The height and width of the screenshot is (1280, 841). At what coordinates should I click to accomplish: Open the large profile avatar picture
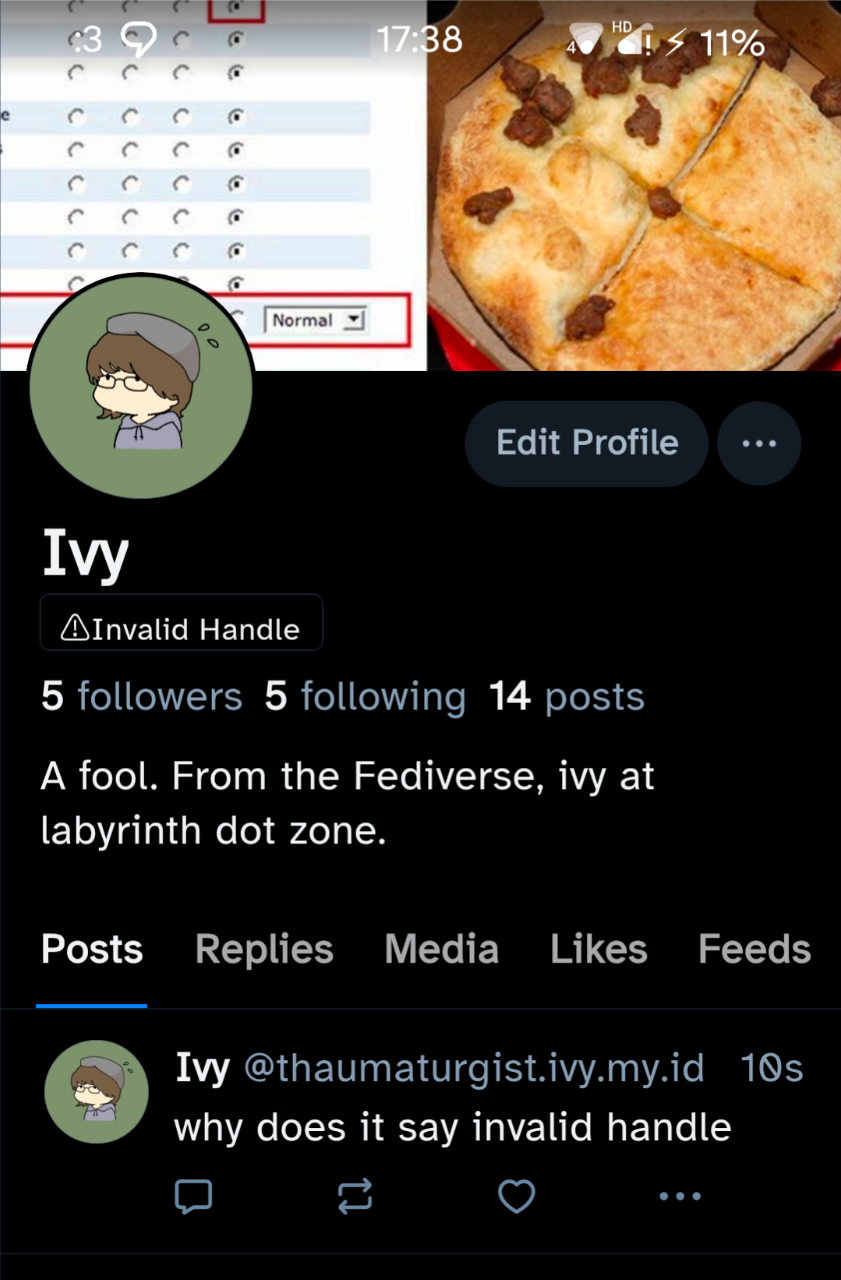pyautogui.click(x=140, y=385)
